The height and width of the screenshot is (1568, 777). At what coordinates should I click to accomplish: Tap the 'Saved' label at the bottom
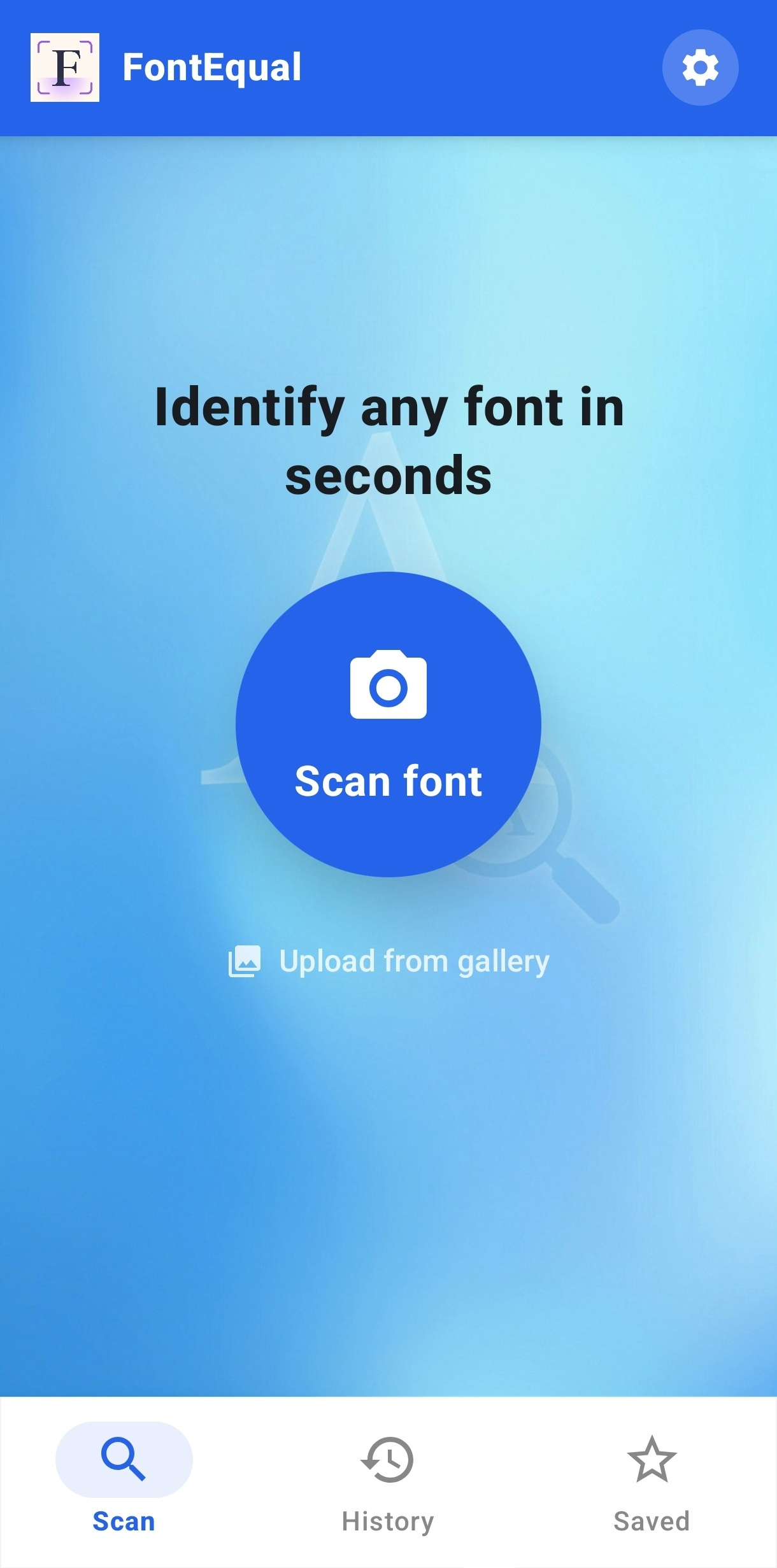(x=652, y=1522)
